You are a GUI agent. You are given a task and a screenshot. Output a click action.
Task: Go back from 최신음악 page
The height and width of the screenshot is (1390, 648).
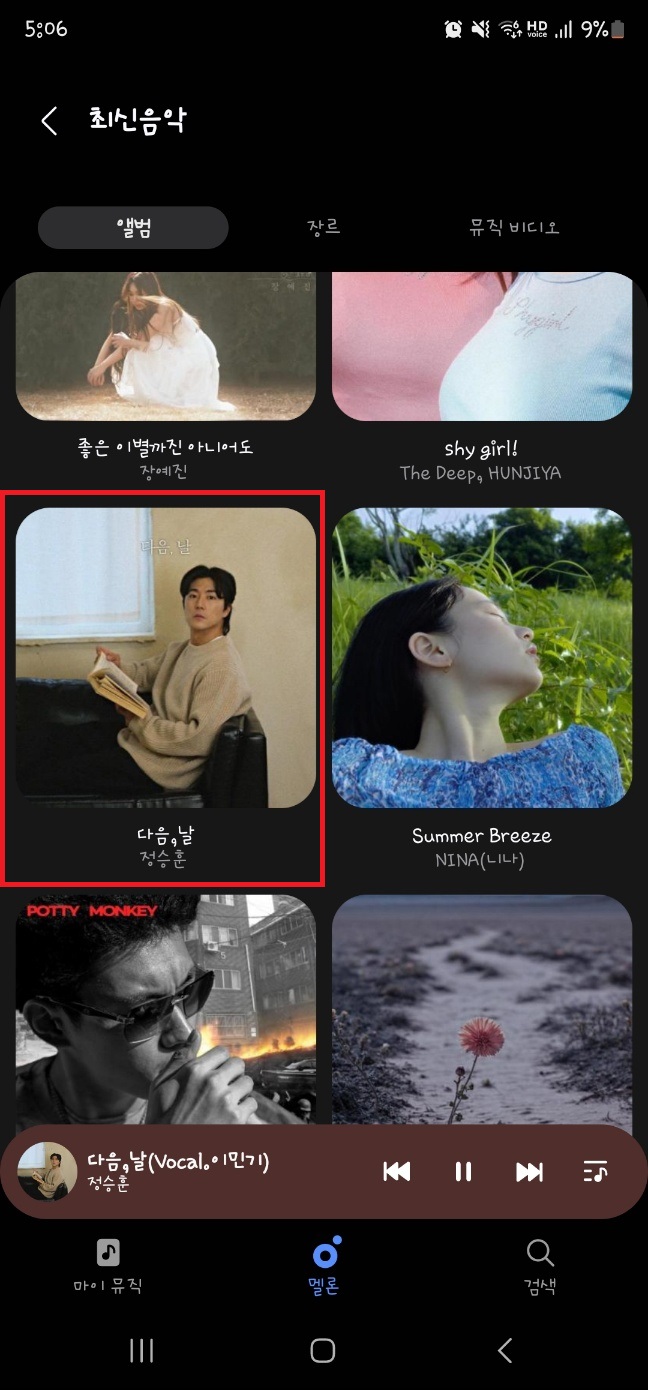coord(49,121)
